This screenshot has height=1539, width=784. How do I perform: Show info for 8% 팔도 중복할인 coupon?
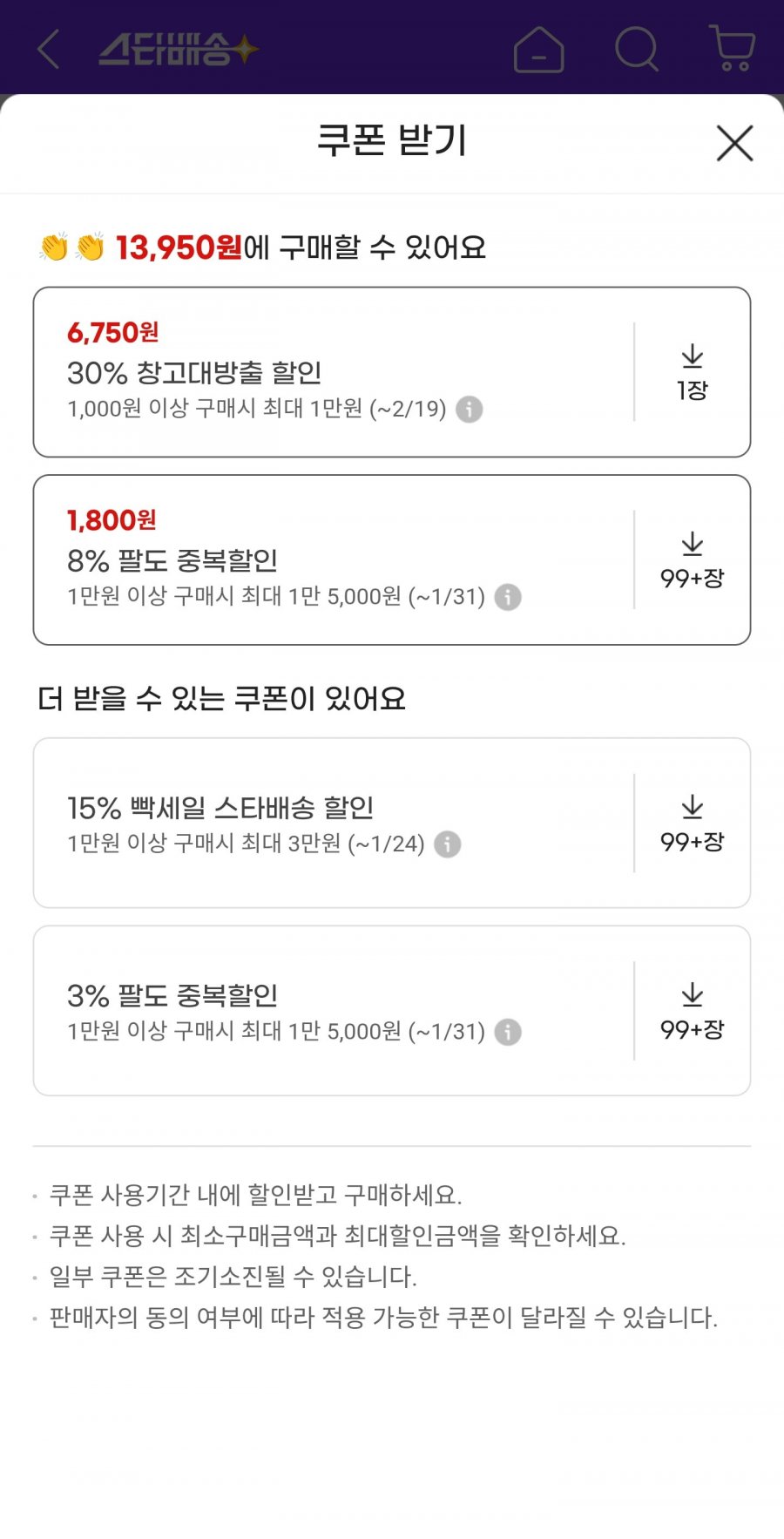click(x=508, y=597)
